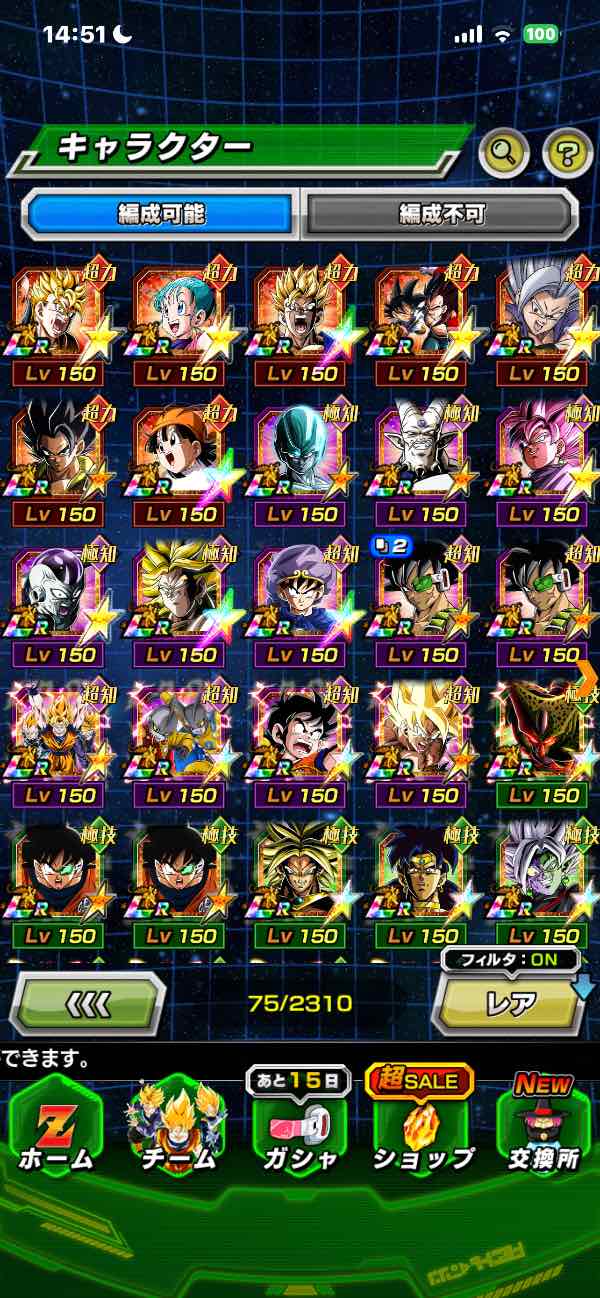Open the help question mark

tap(567, 153)
